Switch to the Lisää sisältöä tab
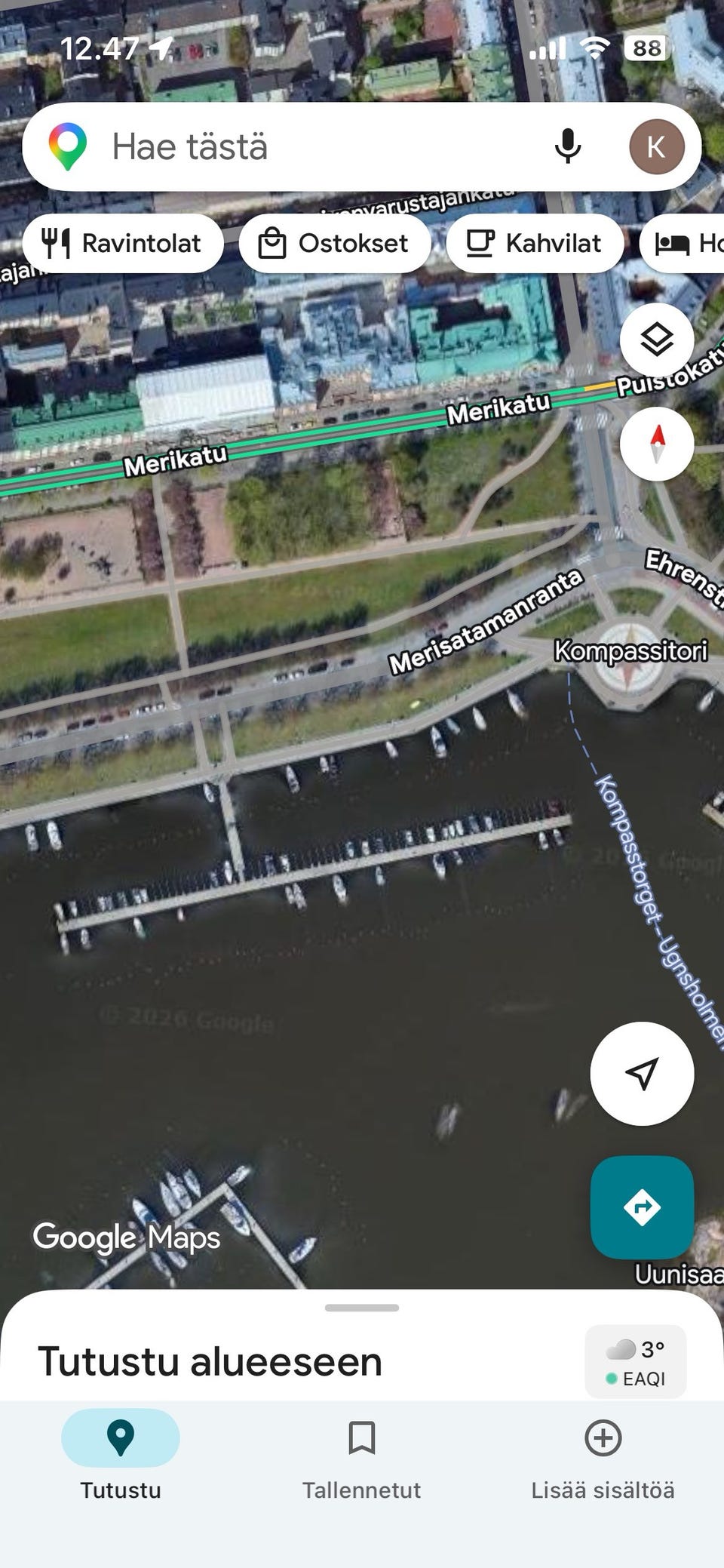This screenshot has height=1568, width=724. [x=603, y=1460]
